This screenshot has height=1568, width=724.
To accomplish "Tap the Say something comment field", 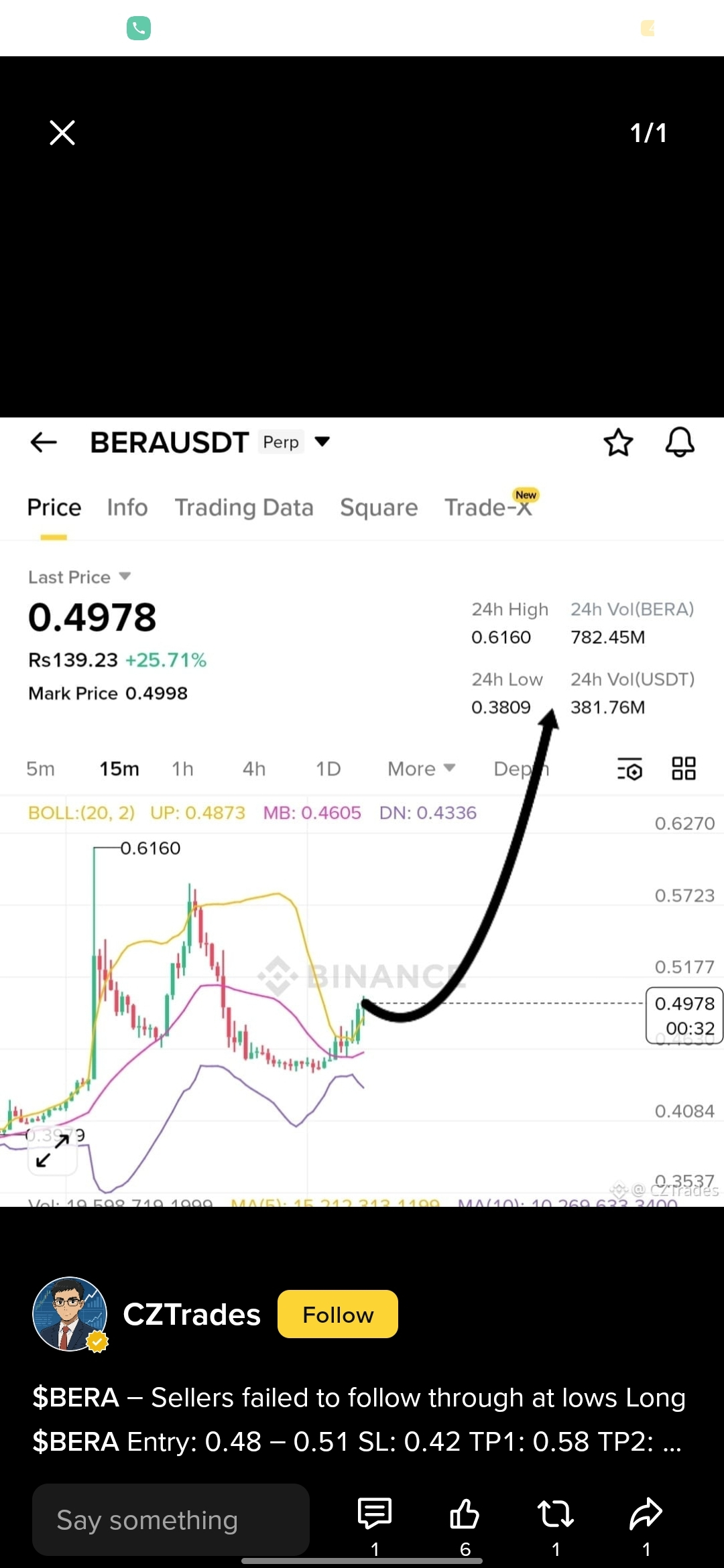I will pos(171,1520).
